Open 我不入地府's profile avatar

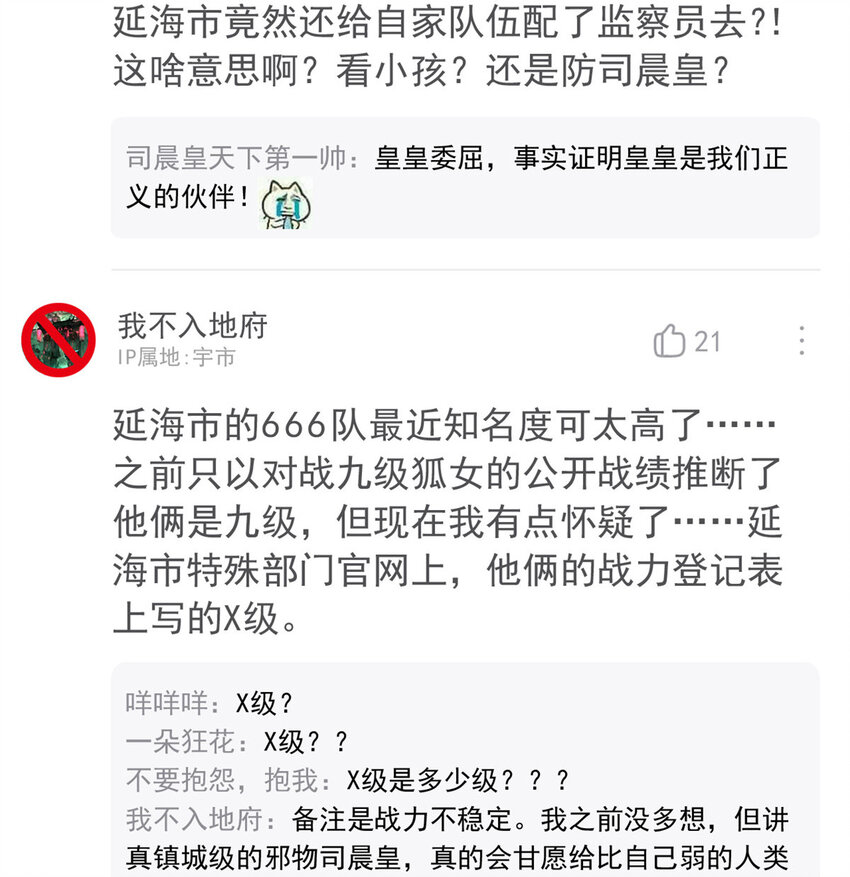[59, 340]
